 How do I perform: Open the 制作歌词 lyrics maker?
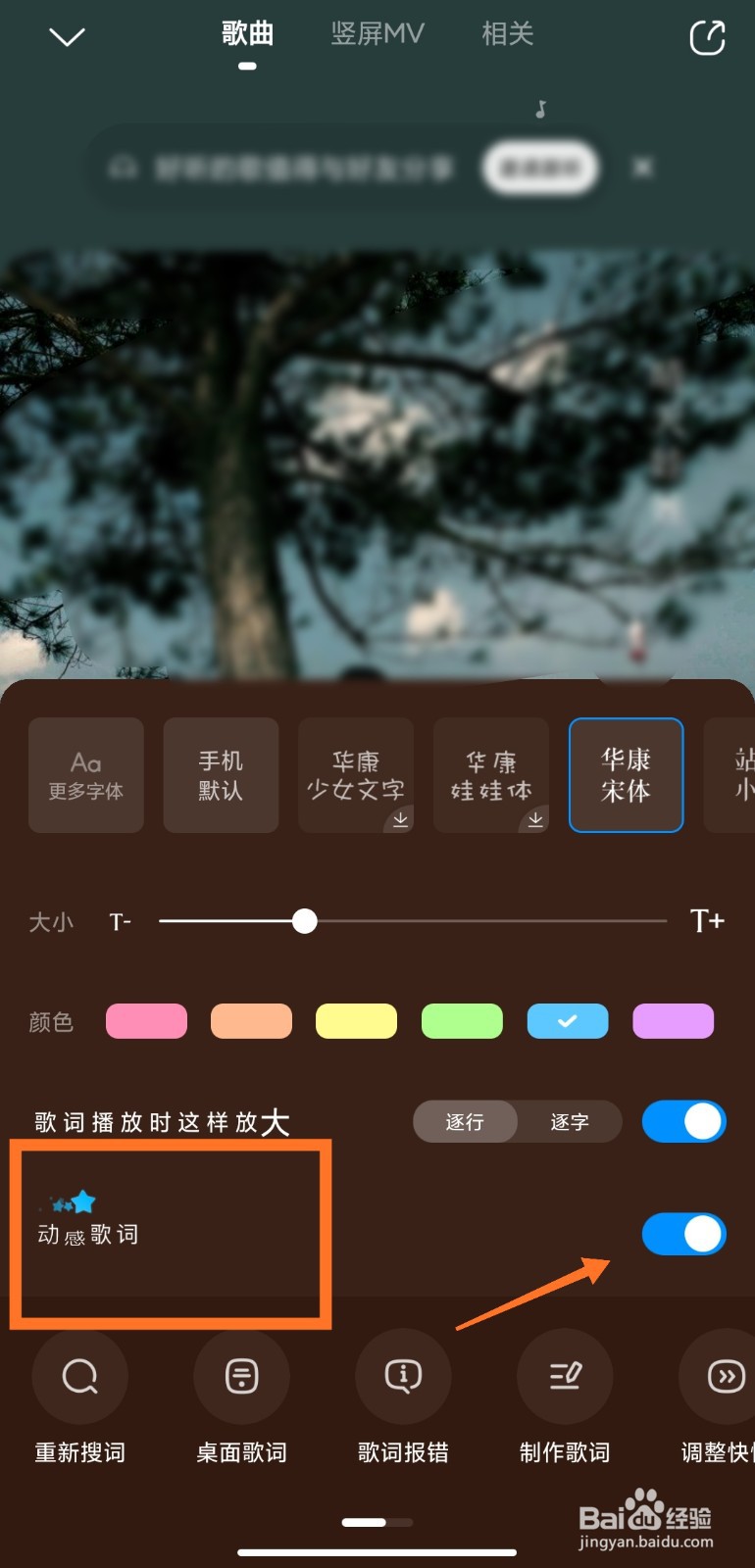point(565,1376)
